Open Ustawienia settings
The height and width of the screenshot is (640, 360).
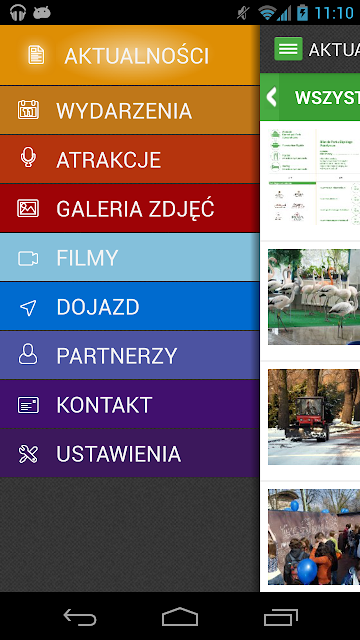(x=130, y=453)
